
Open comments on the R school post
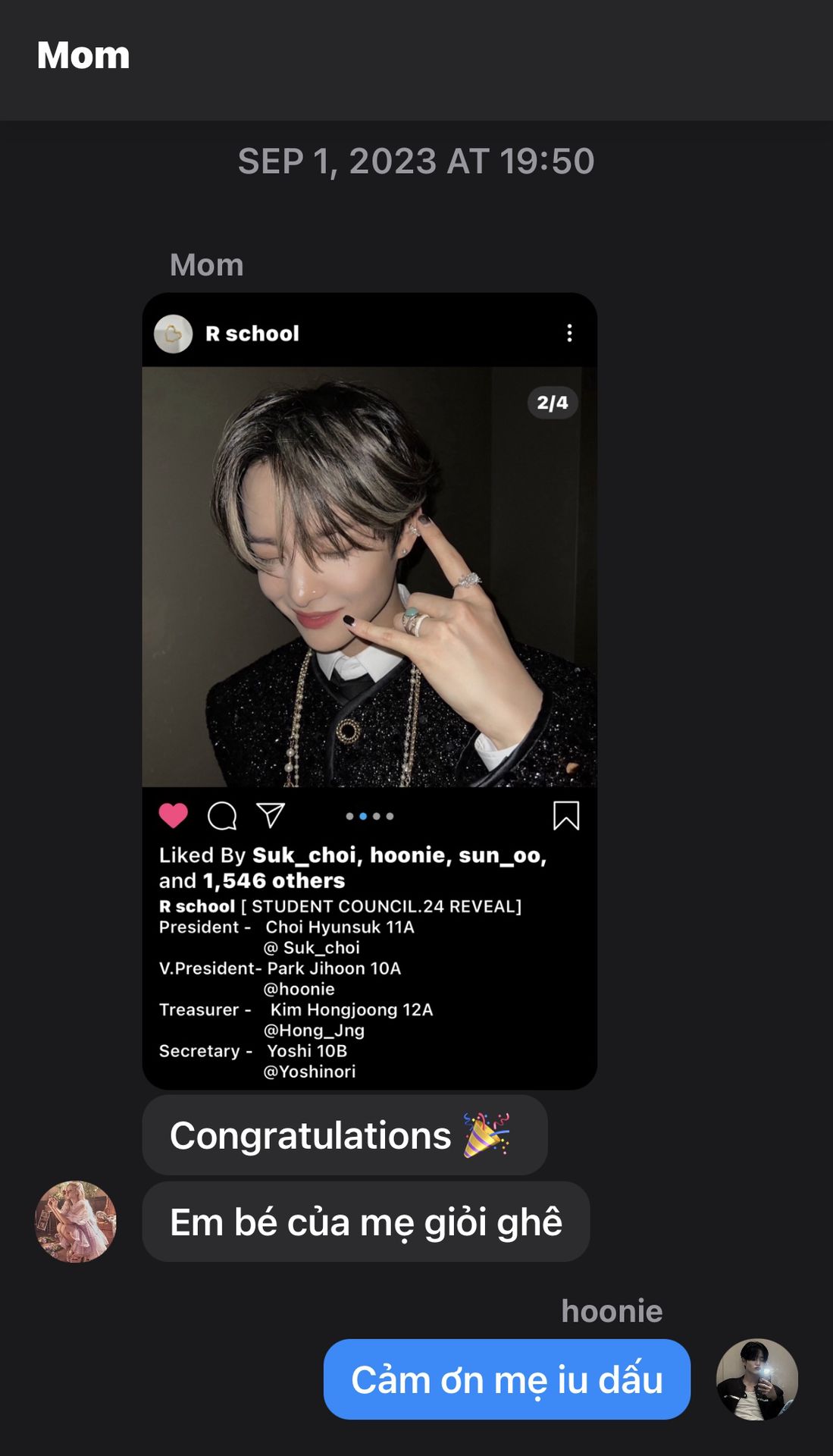tap(222, 816)
